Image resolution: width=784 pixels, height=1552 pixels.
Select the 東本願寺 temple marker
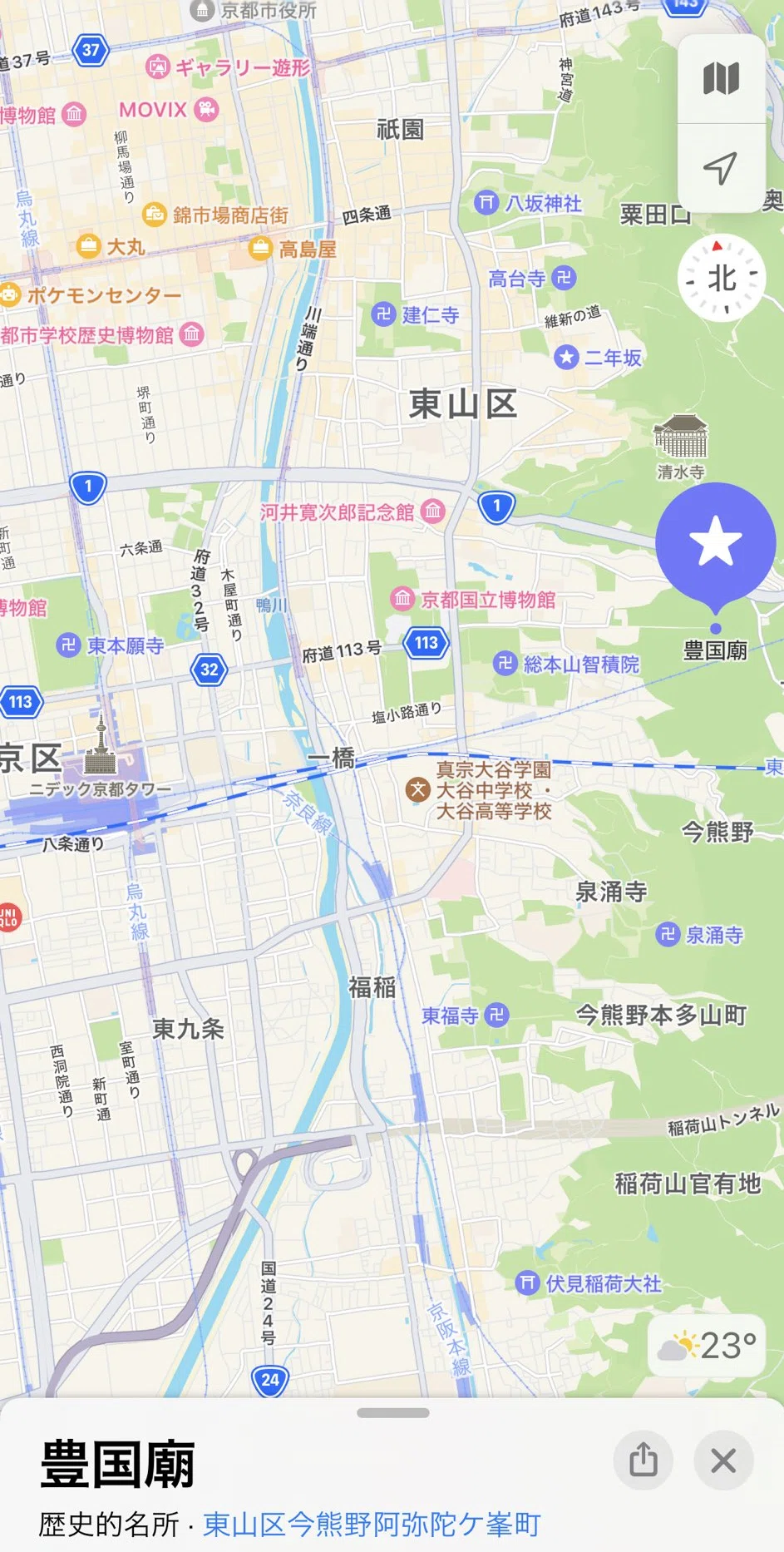coord(110,645)
